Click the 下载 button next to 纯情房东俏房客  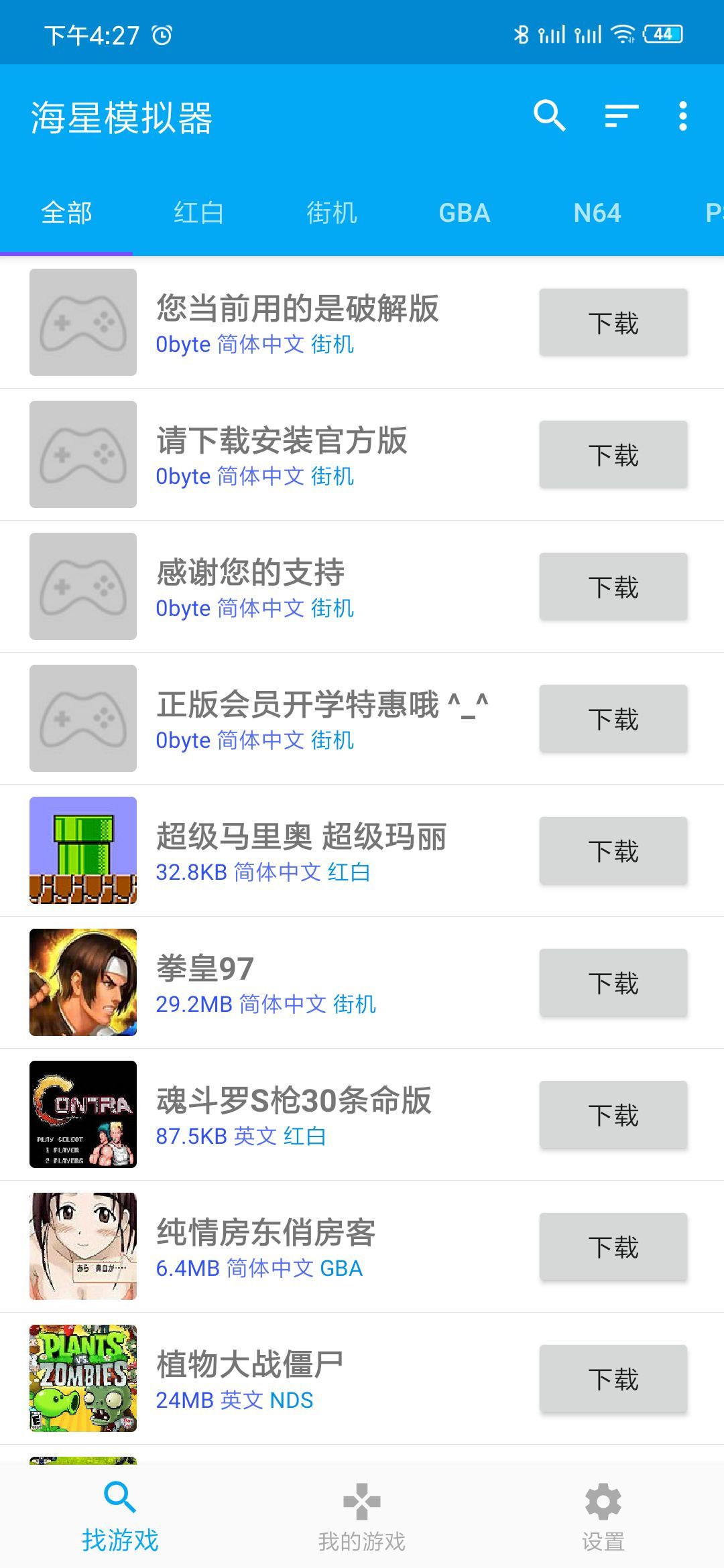(x=613, y=1245)
